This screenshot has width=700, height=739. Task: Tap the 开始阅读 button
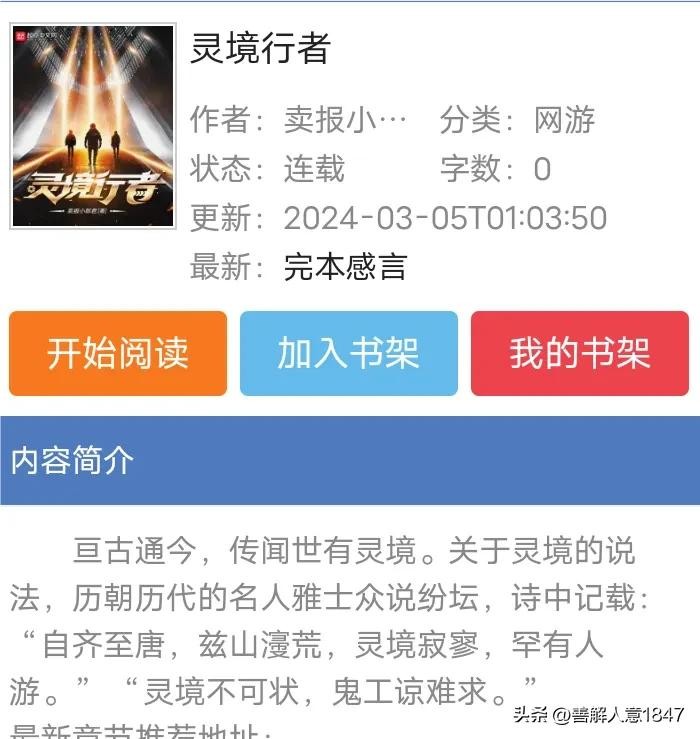pyautogui.click(x=118, y=353)
